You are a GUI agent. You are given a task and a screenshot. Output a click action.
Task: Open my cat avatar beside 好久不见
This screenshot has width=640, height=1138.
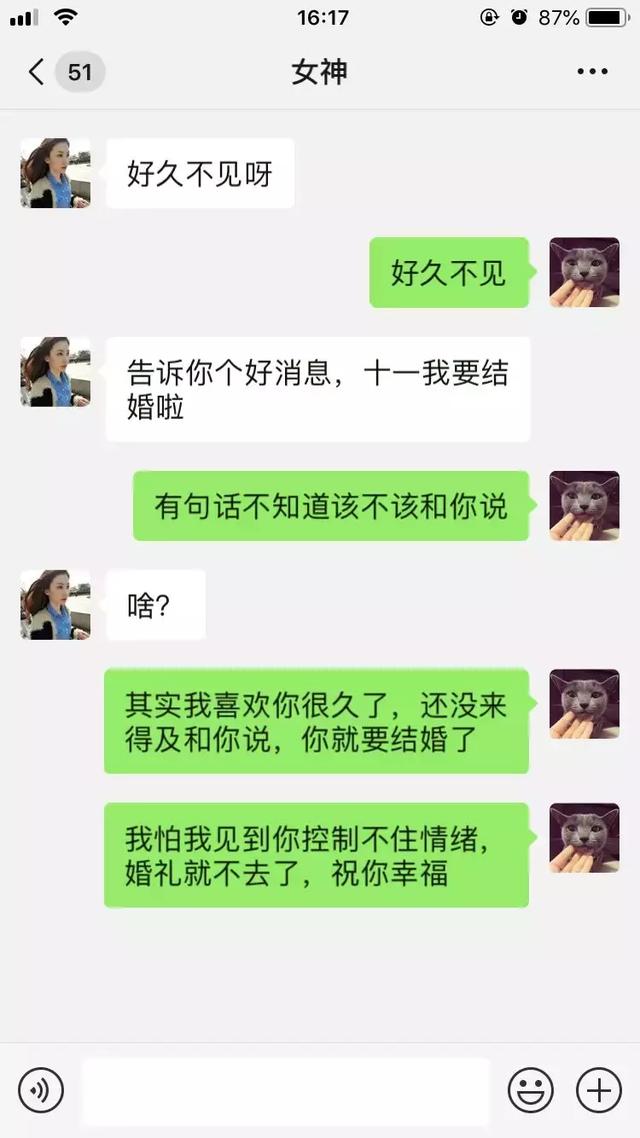tap(584, 272)
